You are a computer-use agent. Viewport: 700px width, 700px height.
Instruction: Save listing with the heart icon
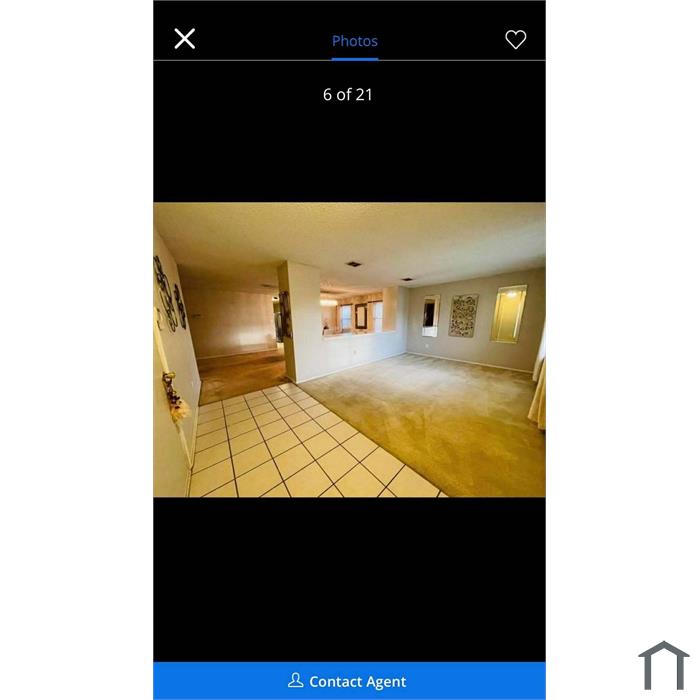coord(515,40)
